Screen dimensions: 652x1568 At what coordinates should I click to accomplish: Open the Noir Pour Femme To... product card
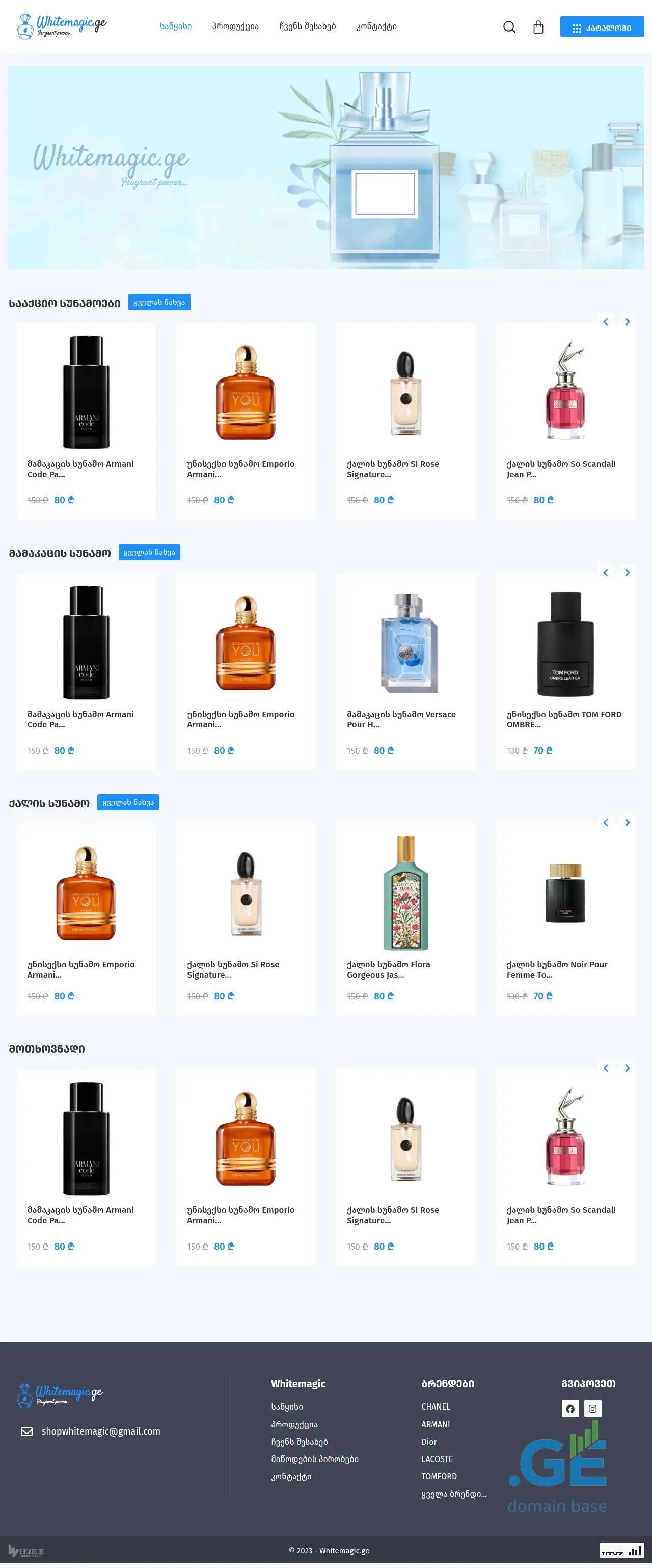click(x=565, y=919)
